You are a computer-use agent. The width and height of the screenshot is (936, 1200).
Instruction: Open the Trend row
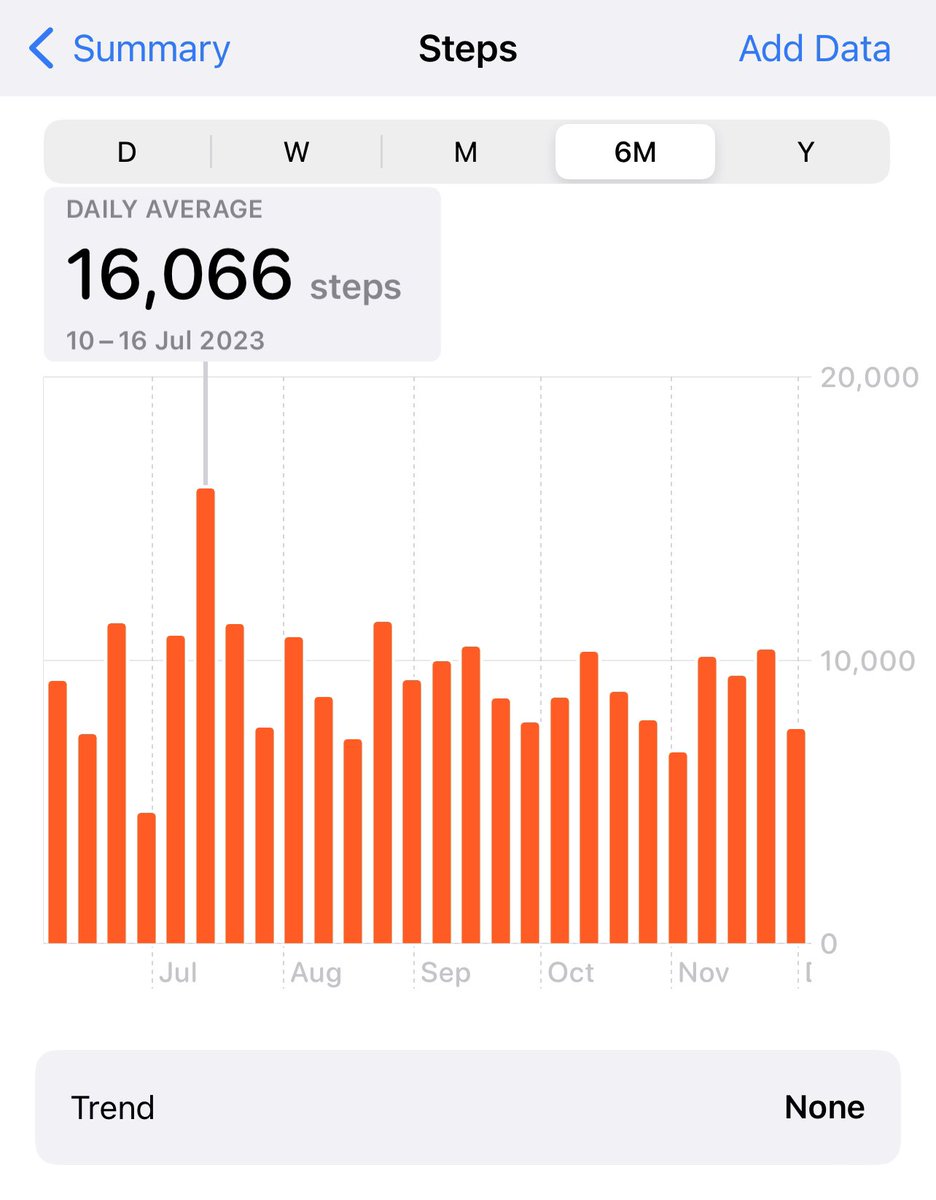coord(467,1107)
